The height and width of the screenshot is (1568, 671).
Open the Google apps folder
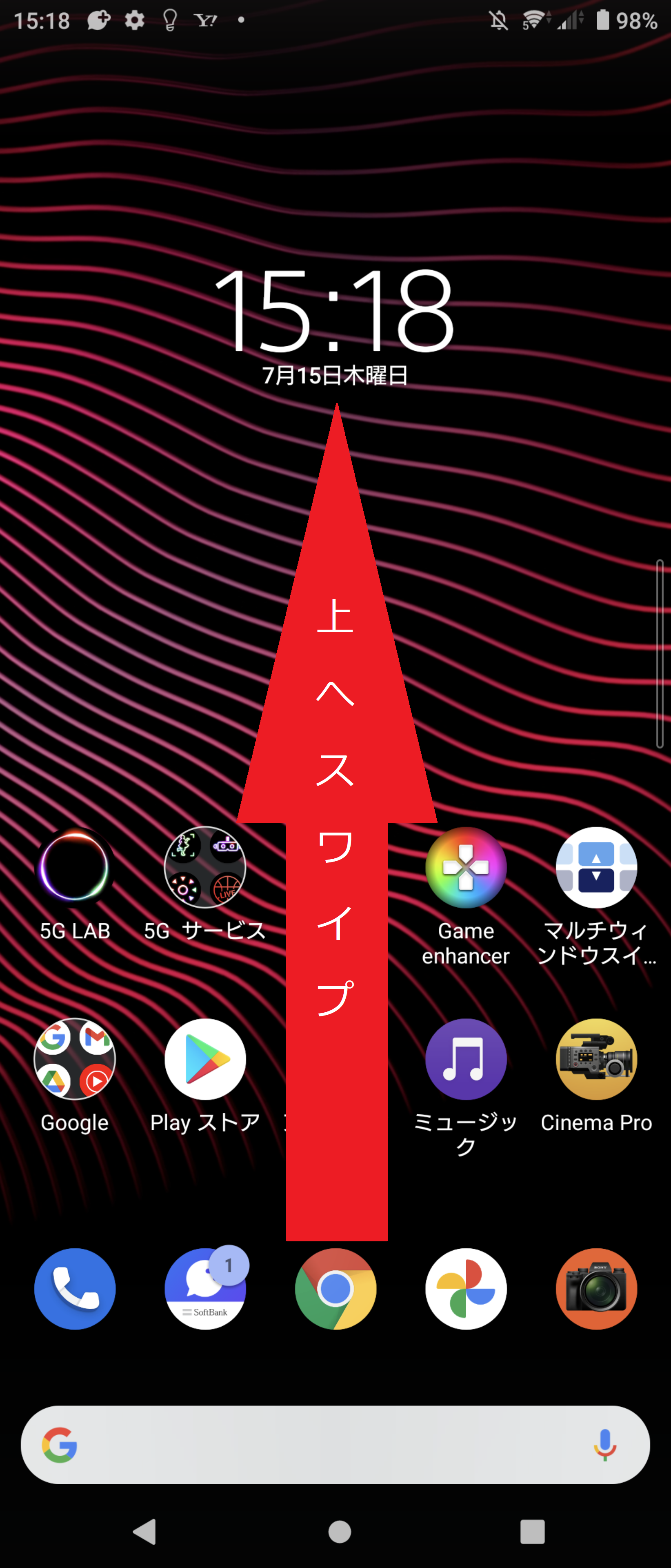point(74,1060)
